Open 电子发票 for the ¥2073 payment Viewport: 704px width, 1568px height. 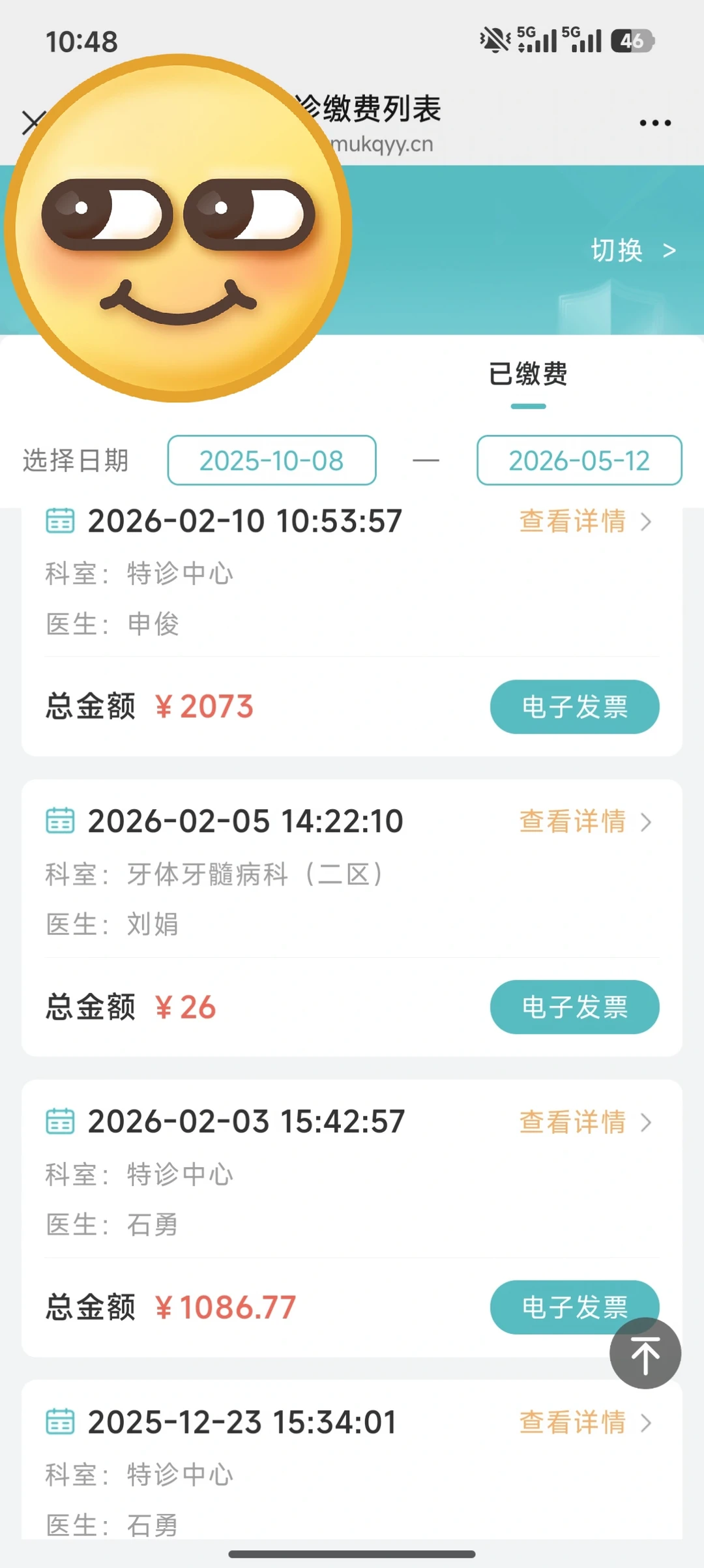tap(574, 707)
